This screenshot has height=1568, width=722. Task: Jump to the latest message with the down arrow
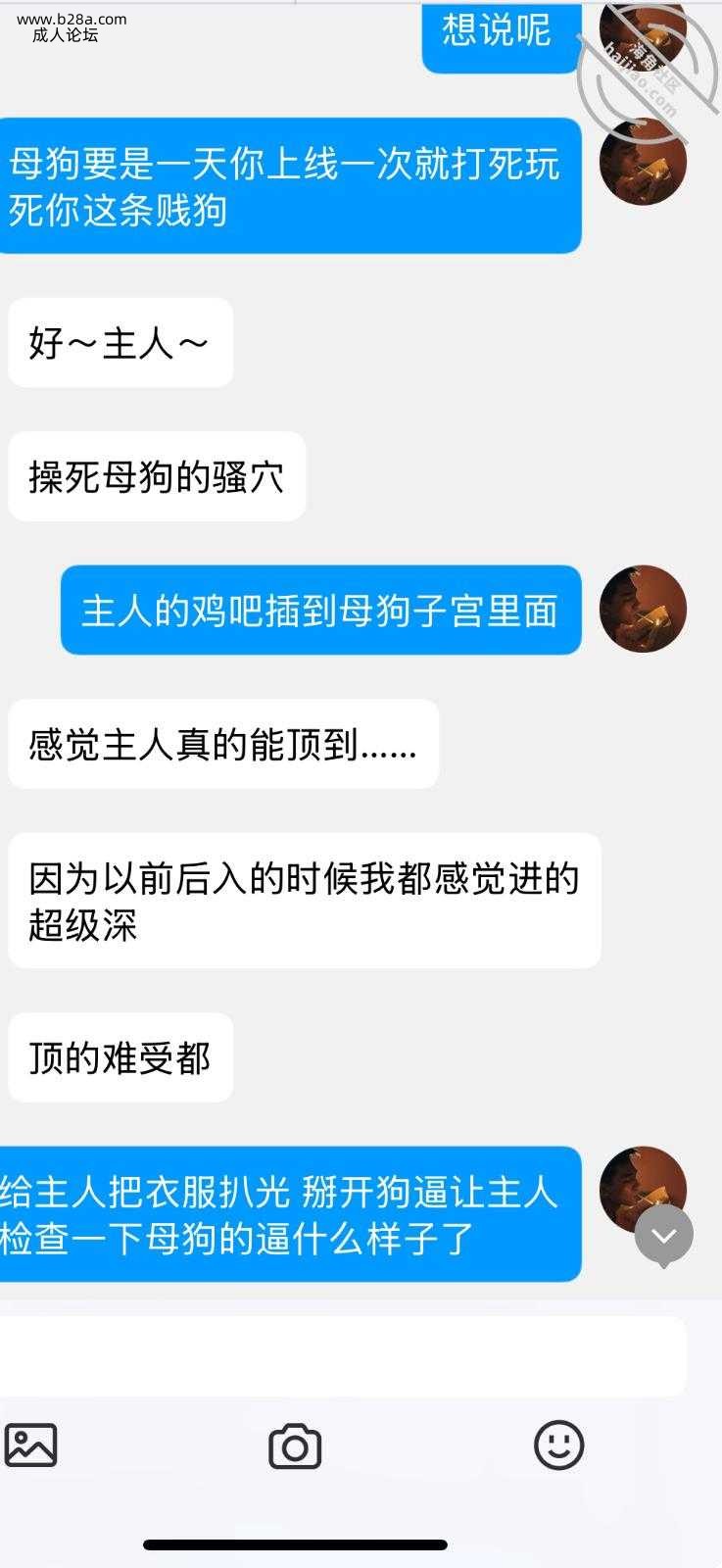point(663,1236)
